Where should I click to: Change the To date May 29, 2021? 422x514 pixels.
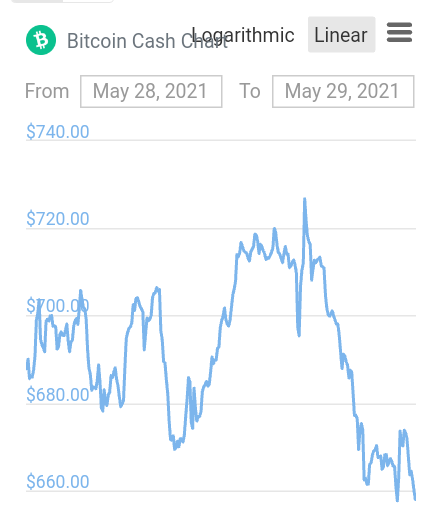pyautogui.click(x=343, y=91)
